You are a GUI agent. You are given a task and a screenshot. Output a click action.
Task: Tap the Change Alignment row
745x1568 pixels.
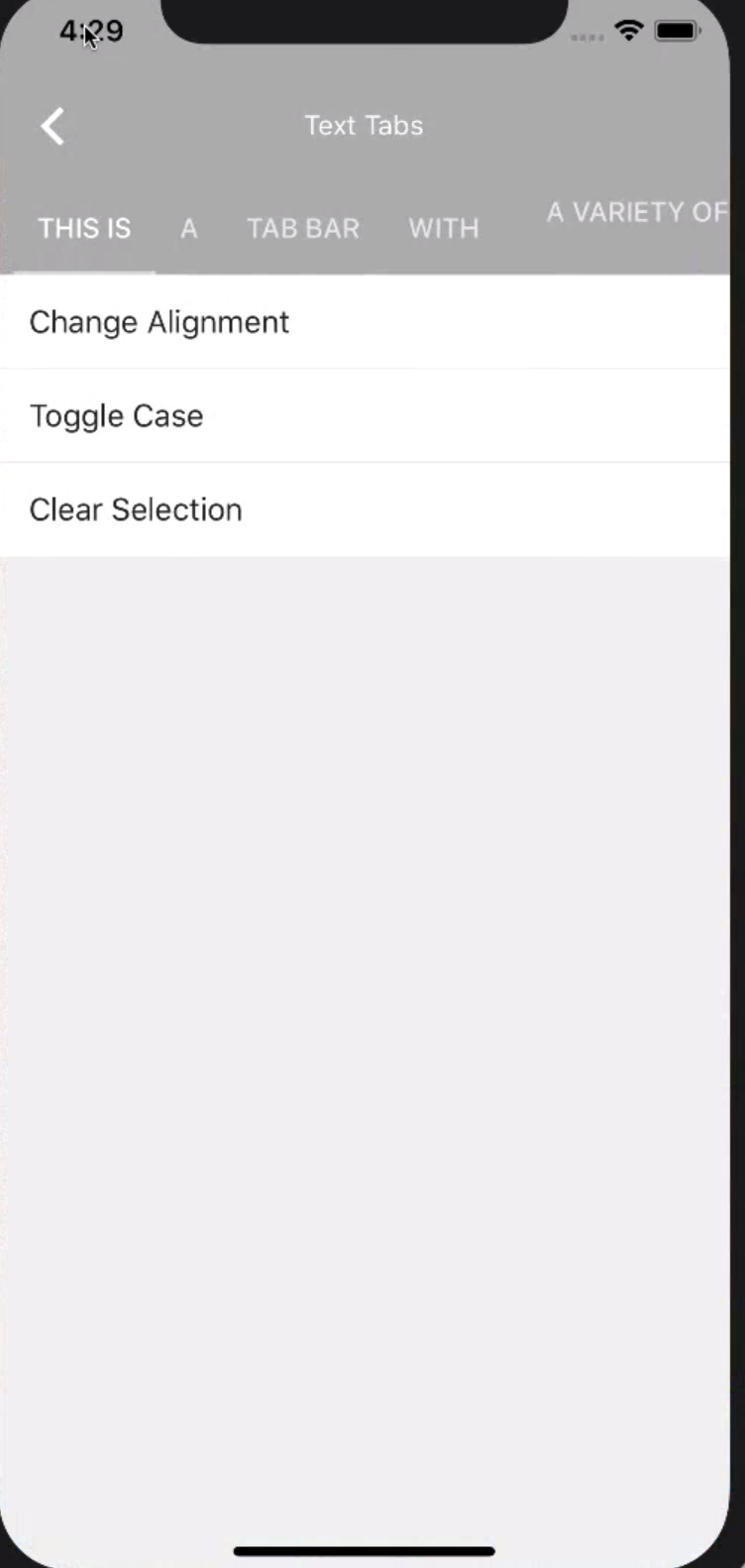[x=365, y=322]
